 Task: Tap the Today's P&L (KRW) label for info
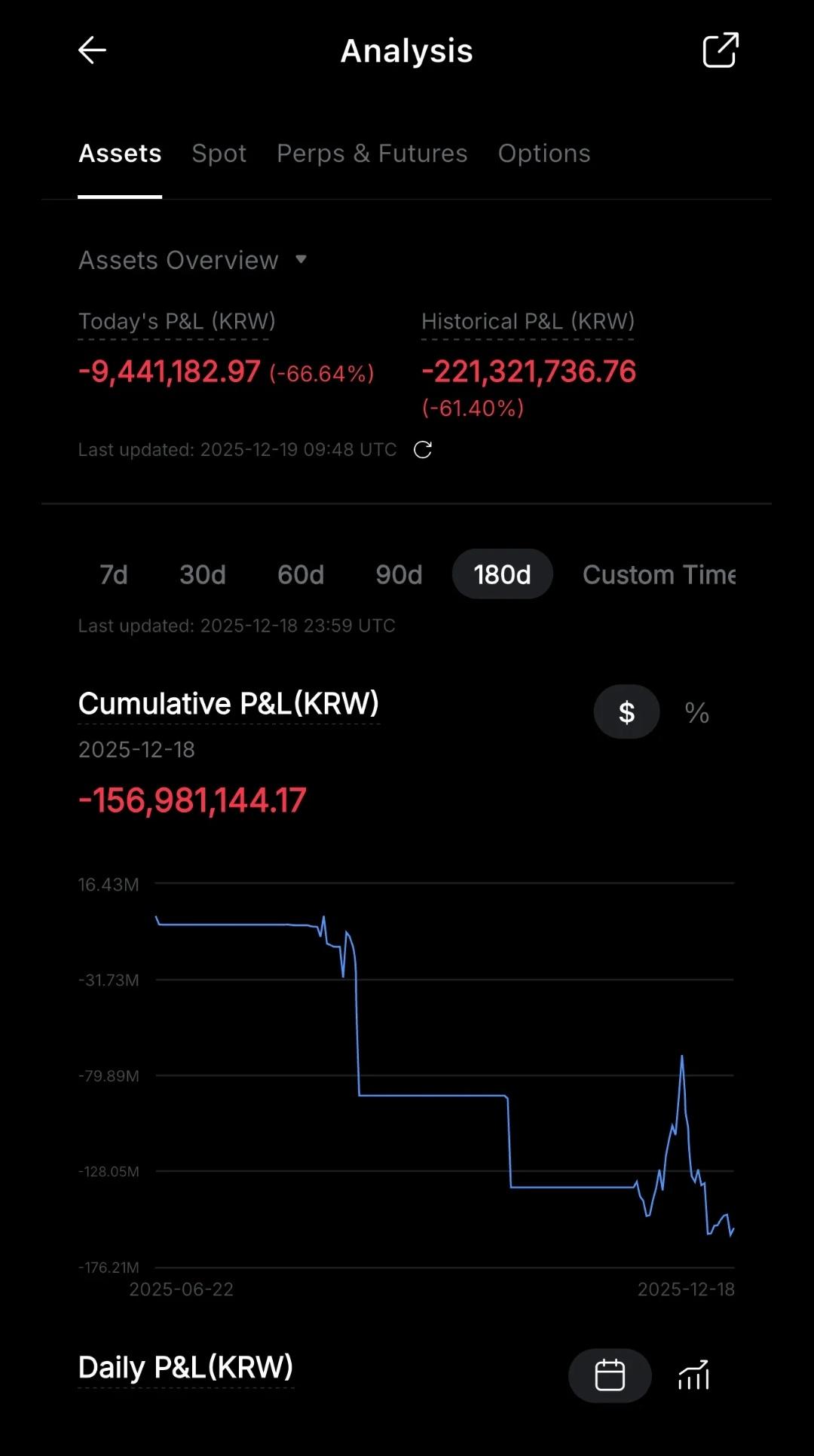[x=176, y=322]
